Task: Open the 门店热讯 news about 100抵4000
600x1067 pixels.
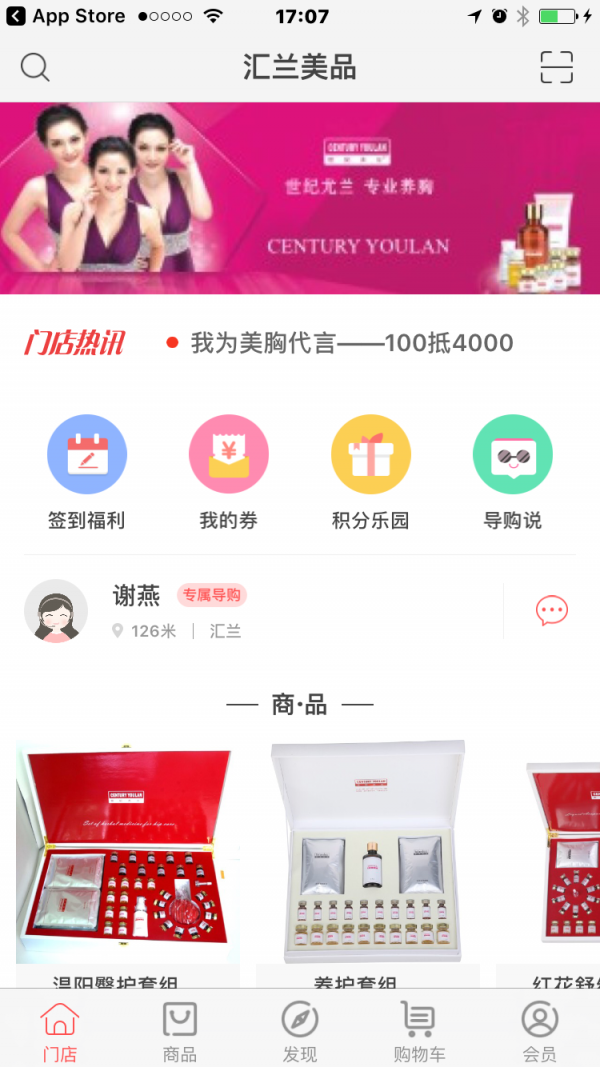Action: point(351,343)
